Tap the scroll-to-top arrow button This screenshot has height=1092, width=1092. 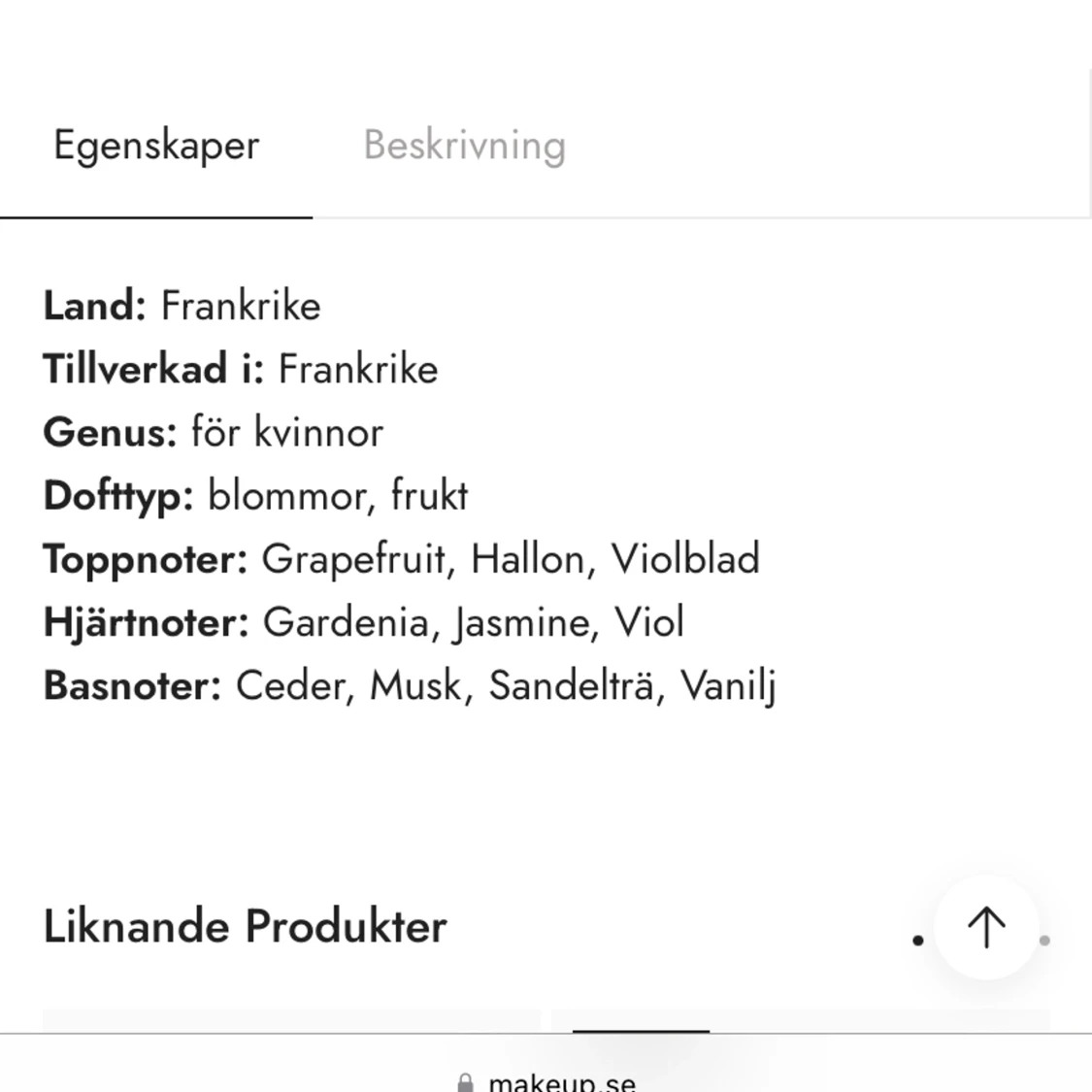coord(985,927)
